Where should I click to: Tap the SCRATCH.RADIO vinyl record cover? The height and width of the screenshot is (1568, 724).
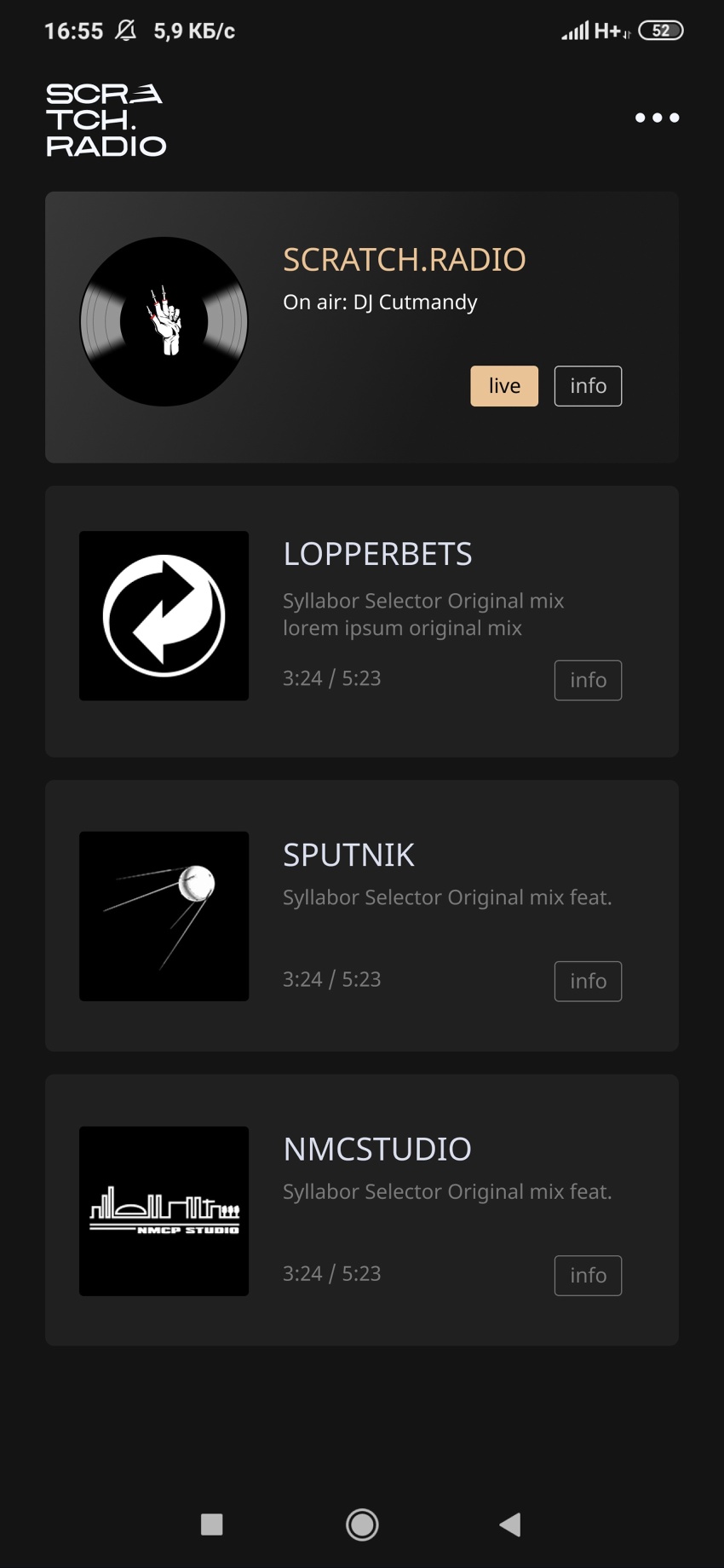point(164,321)
